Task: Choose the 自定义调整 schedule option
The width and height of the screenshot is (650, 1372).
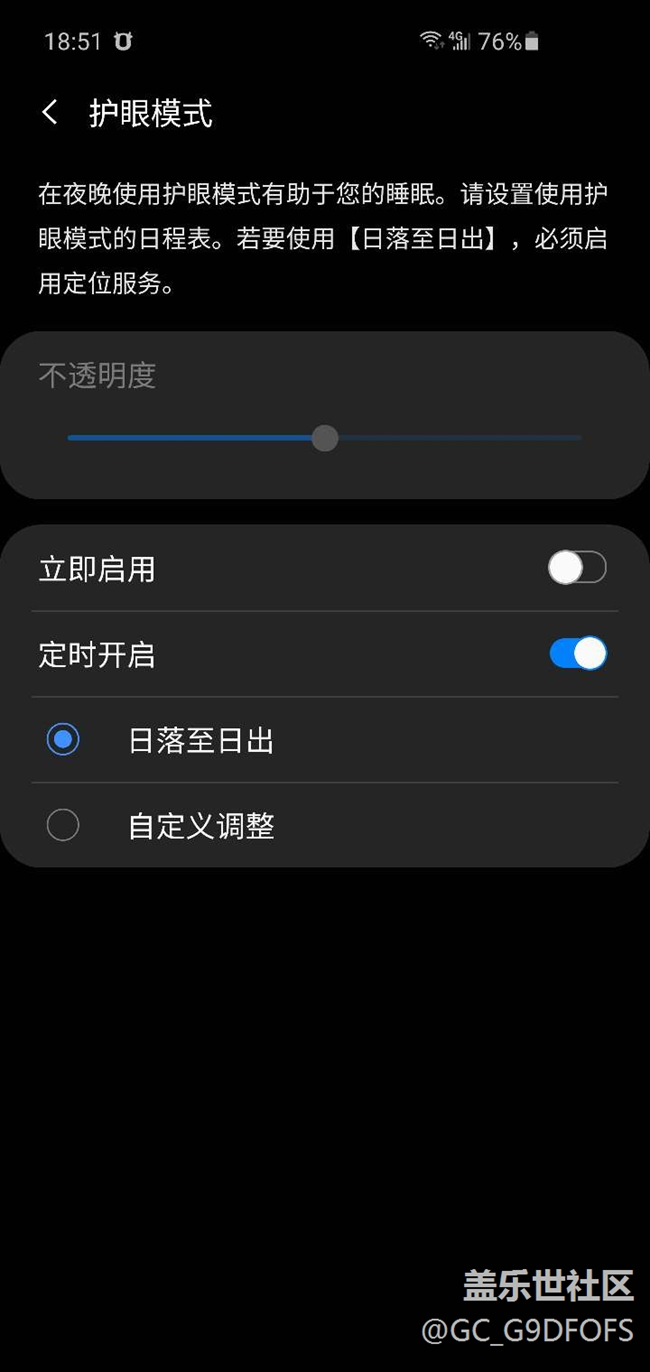Action: point(63,826)
